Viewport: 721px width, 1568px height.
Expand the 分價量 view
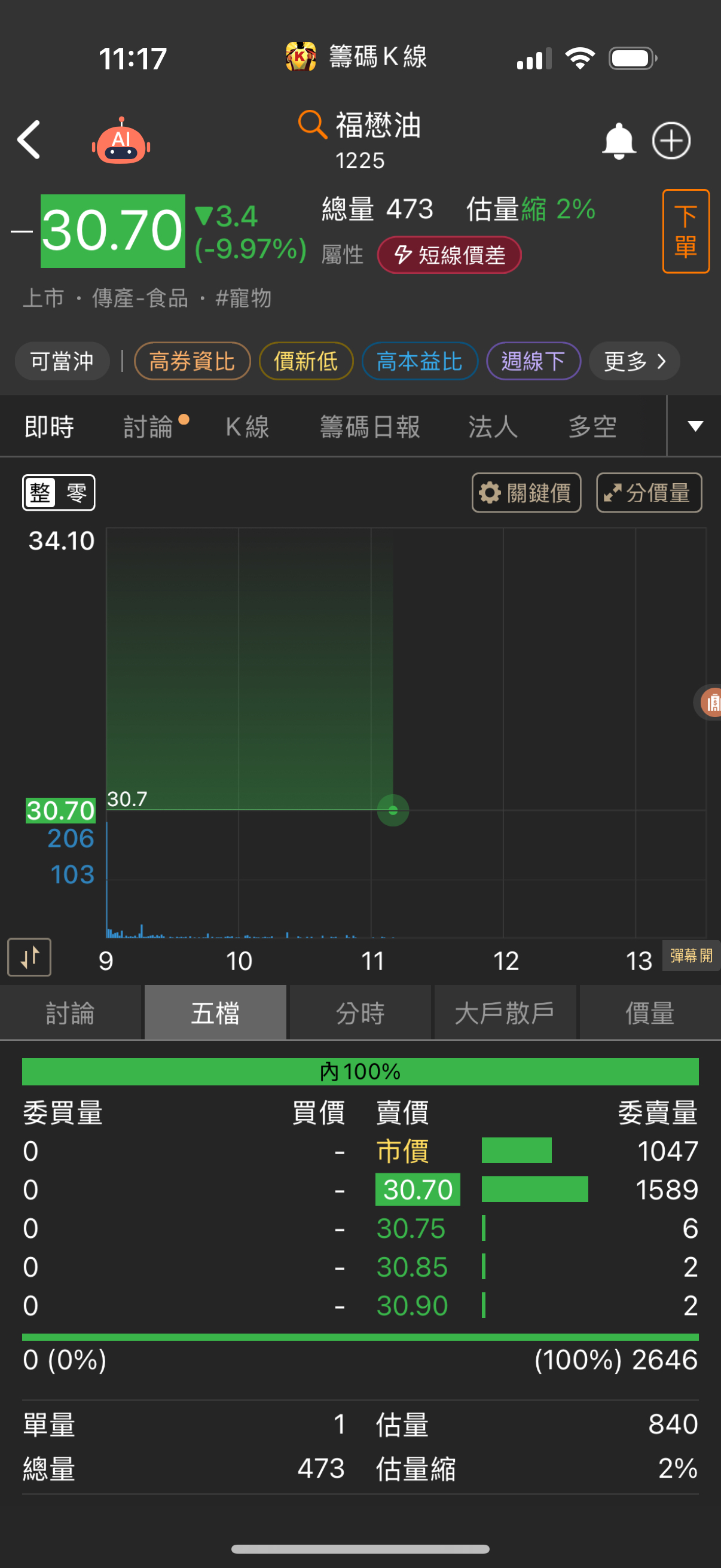(x=648, y=492)
